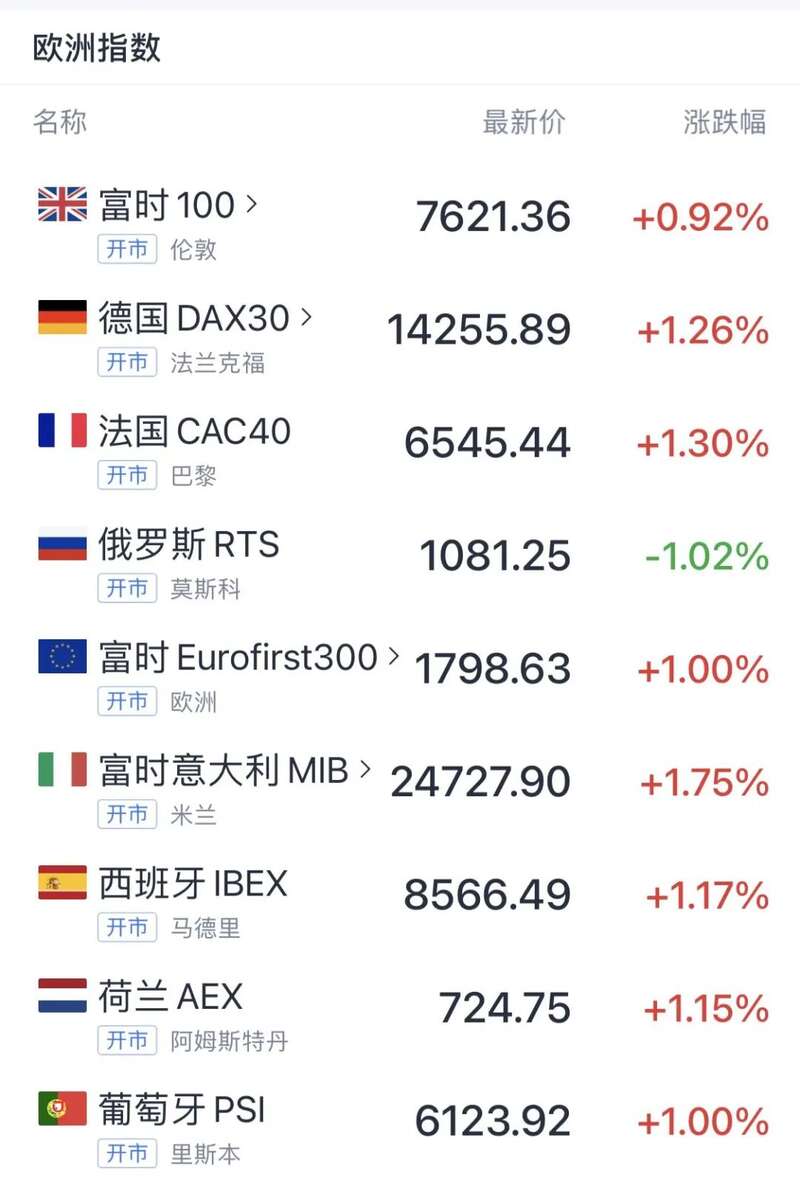Select the 荷兰AEX index
Viewport: 800px width, 1186px height.
(170, 997)
